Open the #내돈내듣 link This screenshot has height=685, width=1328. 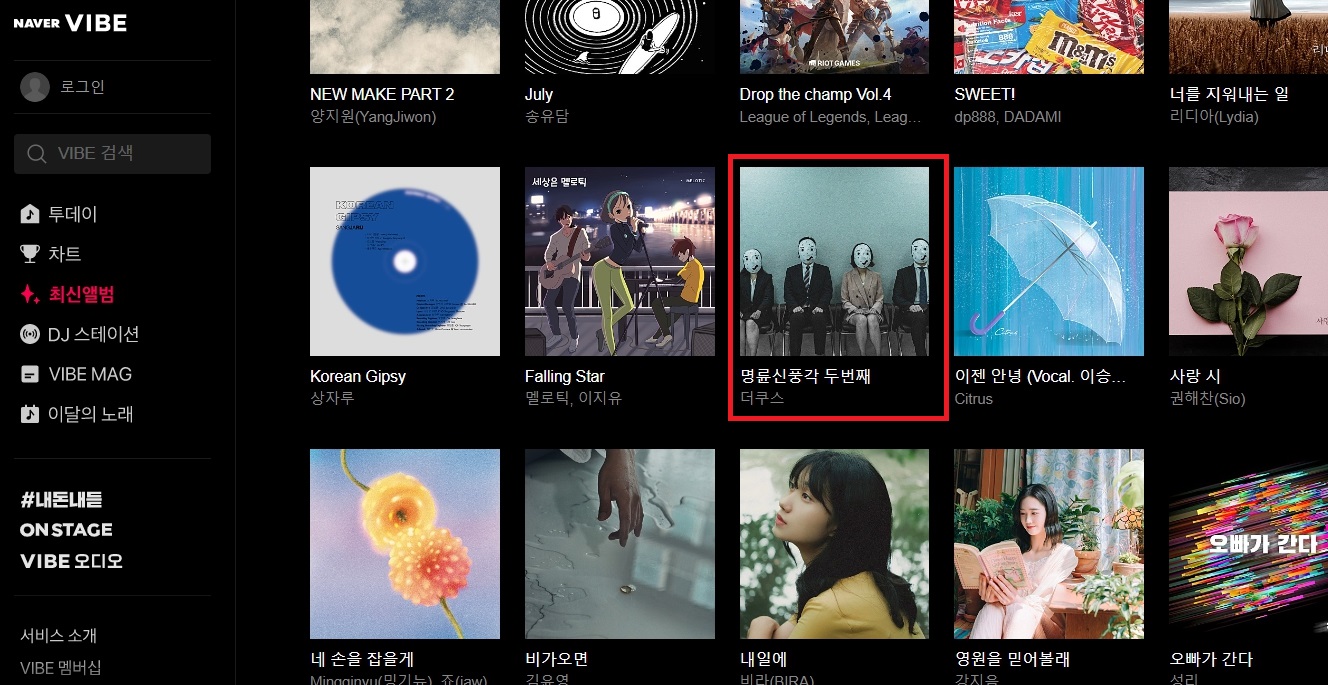coord(61,499)
